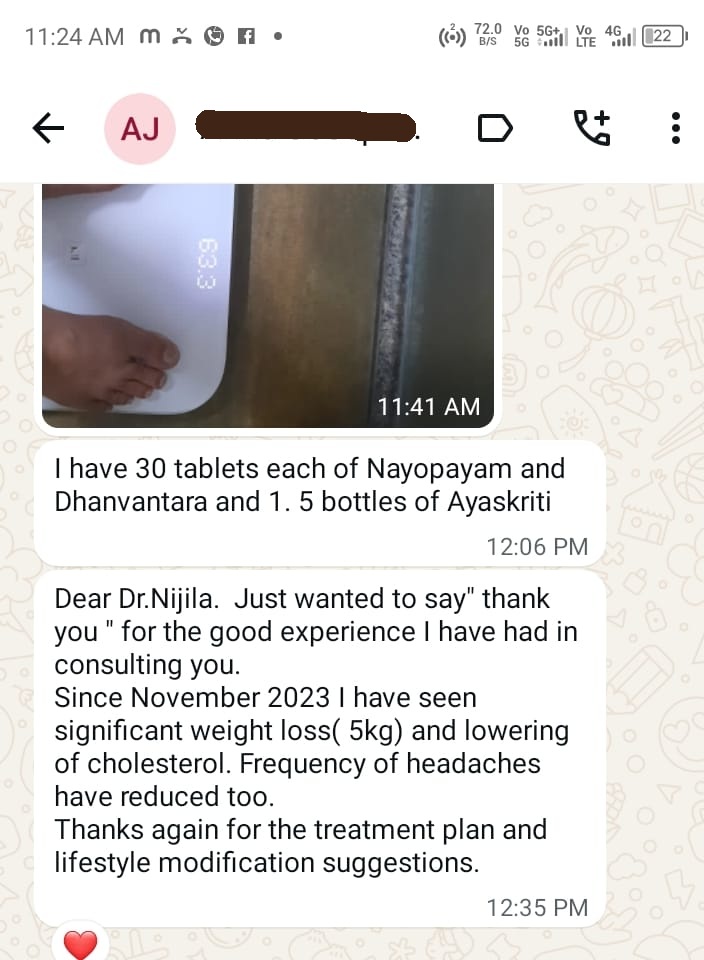The height and width of the screenshot is (960, 704).
Task: Open the AJ contact profile picture
Action: coord(140,128)
